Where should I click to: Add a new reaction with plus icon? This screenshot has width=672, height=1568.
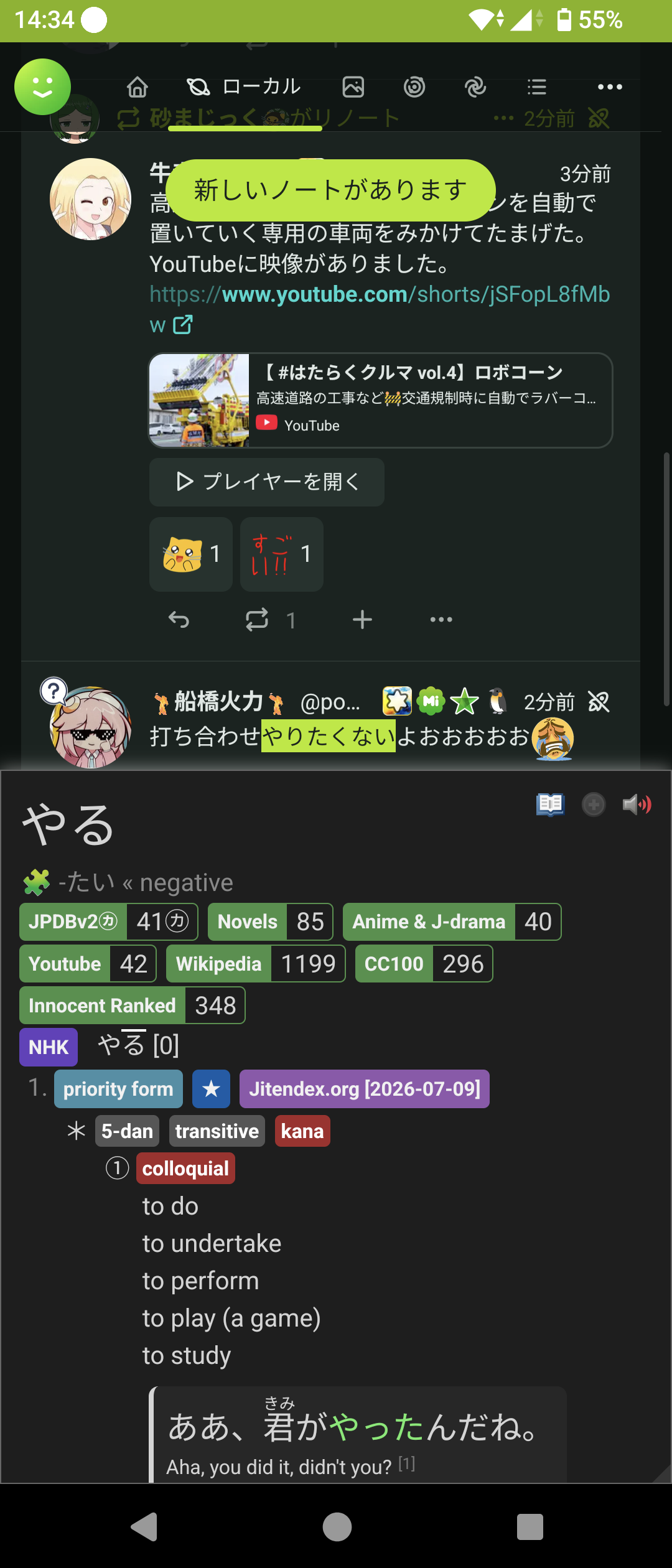pyautogui.click(x=362, y=620)
